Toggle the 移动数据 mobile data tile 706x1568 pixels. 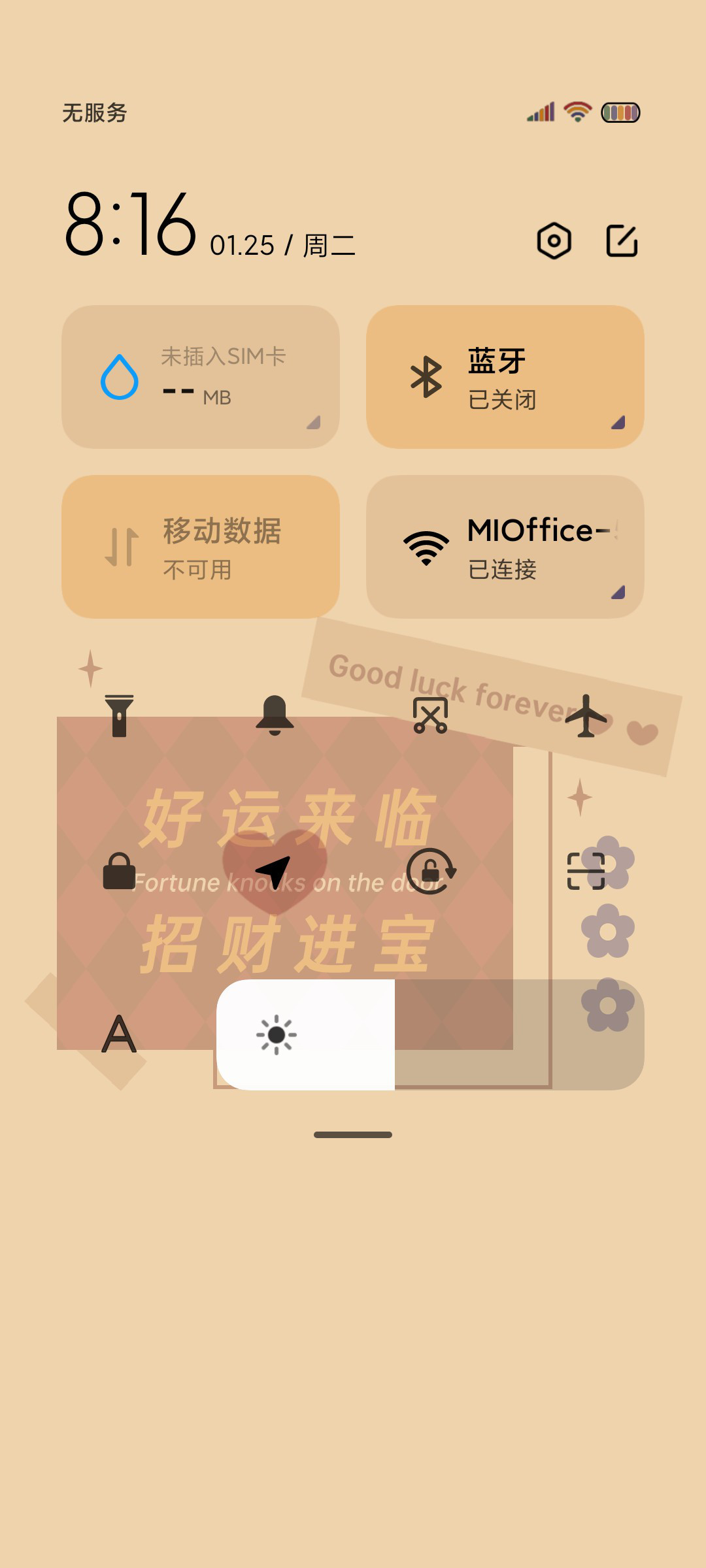pos(201,547)
